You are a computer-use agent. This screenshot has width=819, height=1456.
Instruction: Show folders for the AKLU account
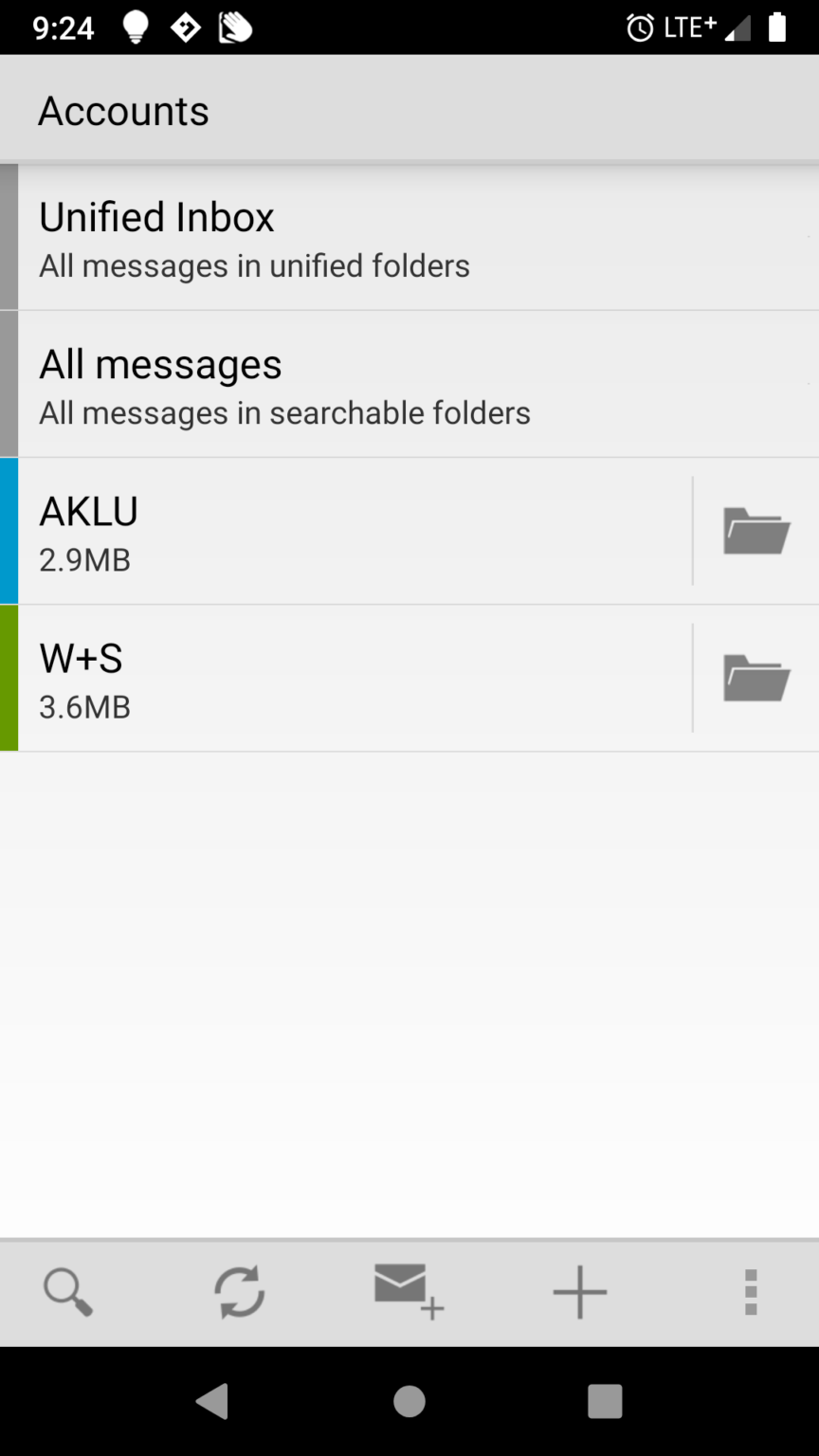tap(755, 531)
